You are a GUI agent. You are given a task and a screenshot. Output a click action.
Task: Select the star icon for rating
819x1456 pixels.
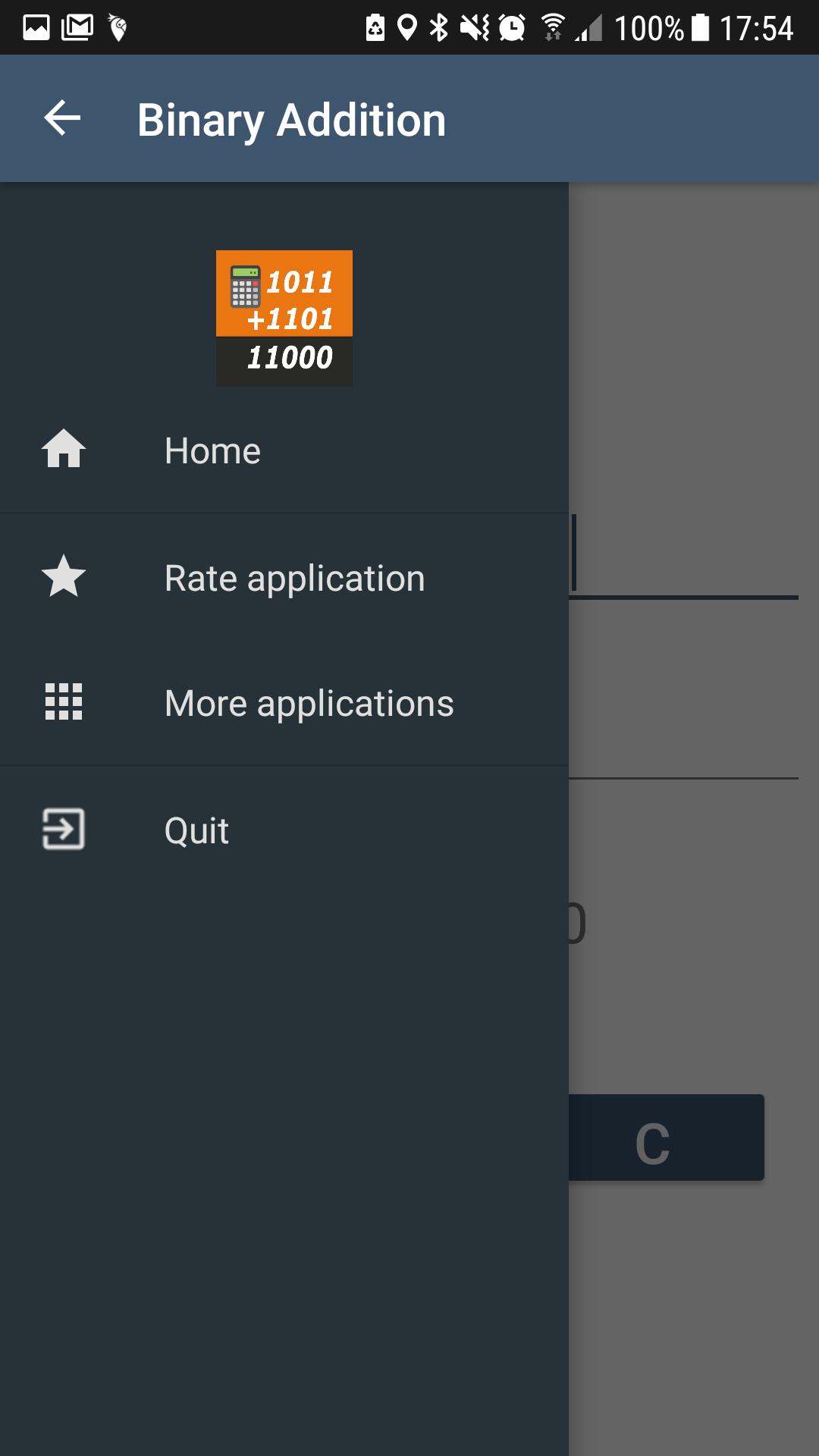pyautogui.click(x=64, y=577)
